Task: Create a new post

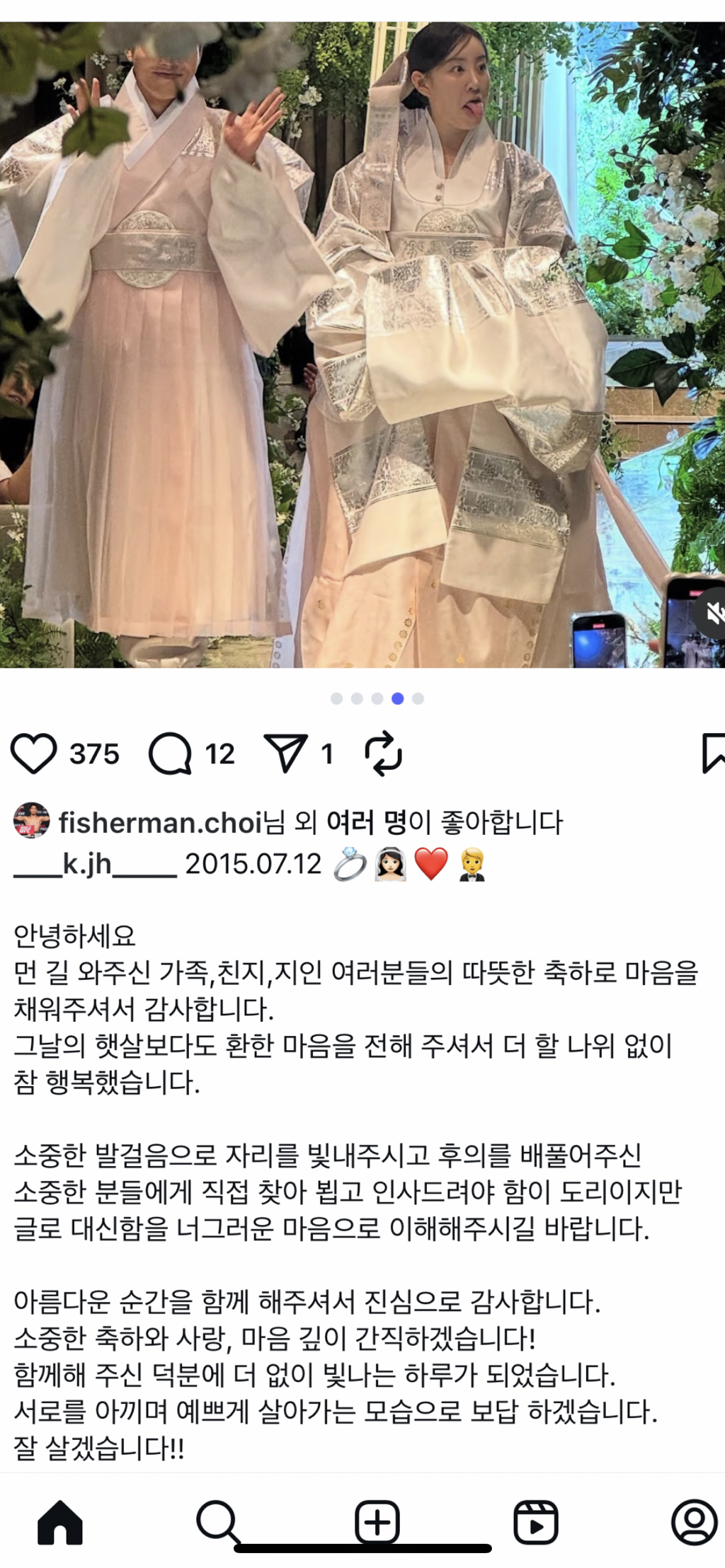Action: point(377,1521)
